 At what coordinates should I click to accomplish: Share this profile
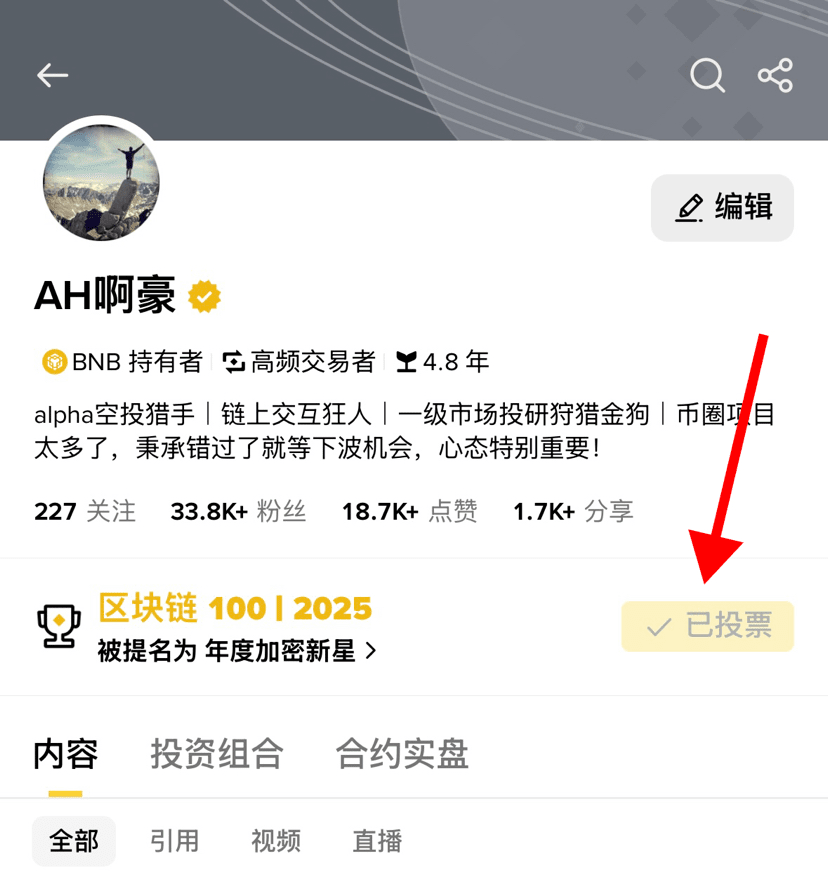[775, 75]
